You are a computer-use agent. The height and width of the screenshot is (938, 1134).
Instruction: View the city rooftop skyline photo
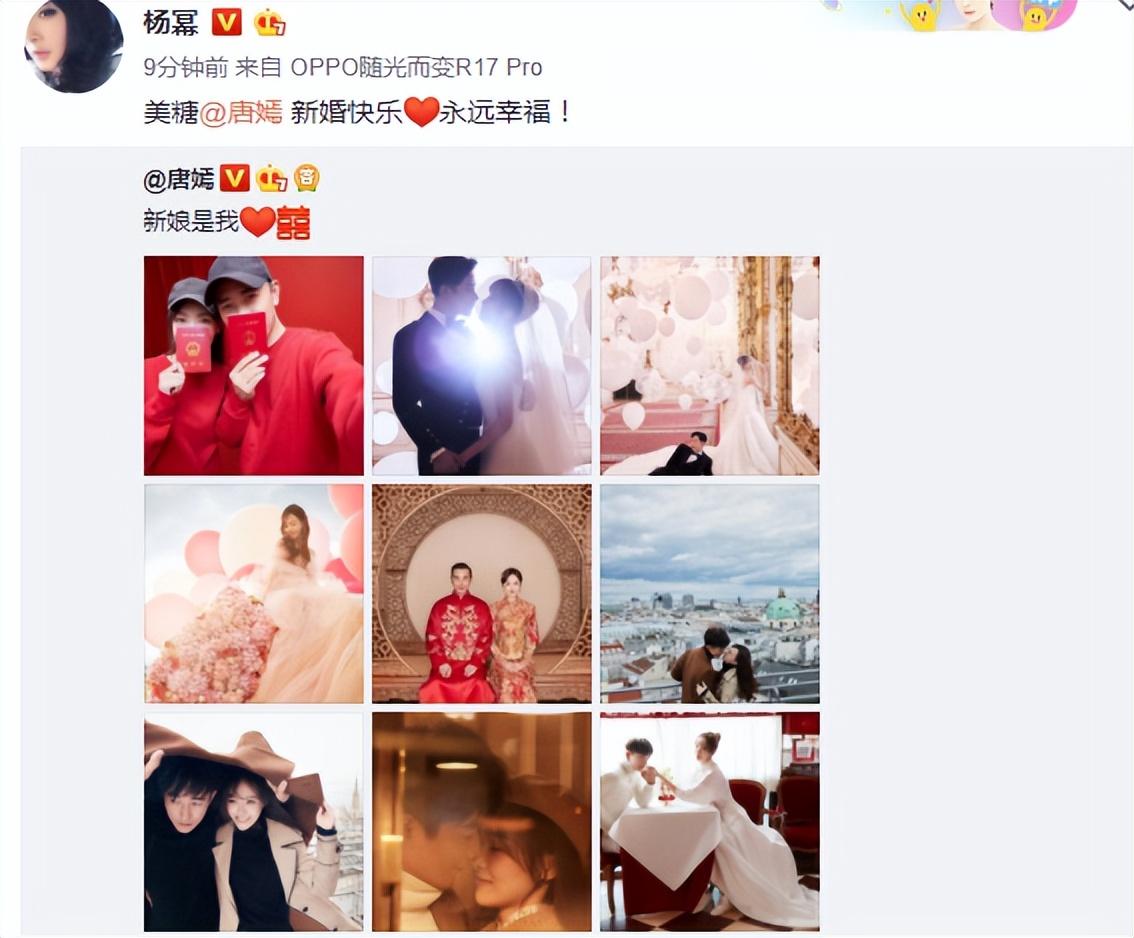[x=709, y=593]
